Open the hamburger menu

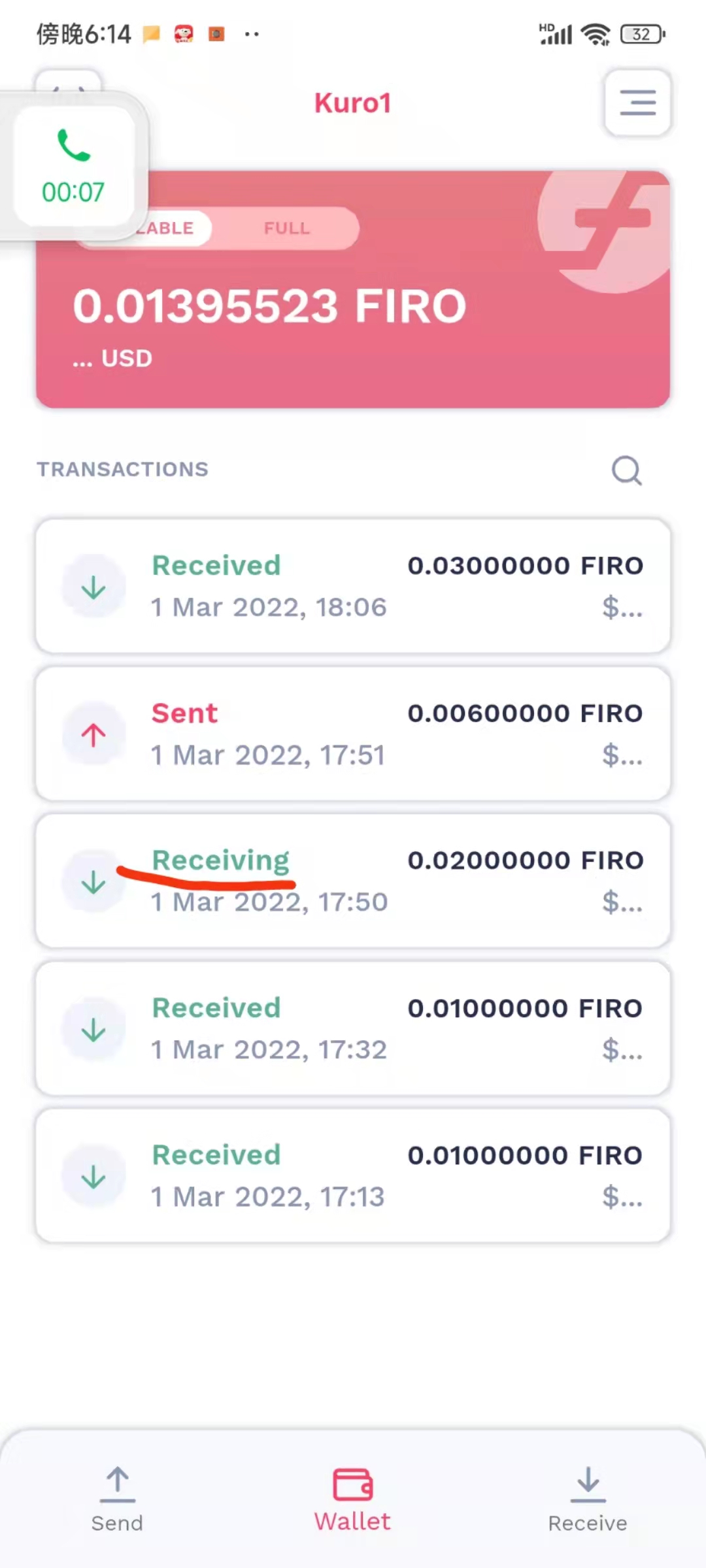(637, 103)
